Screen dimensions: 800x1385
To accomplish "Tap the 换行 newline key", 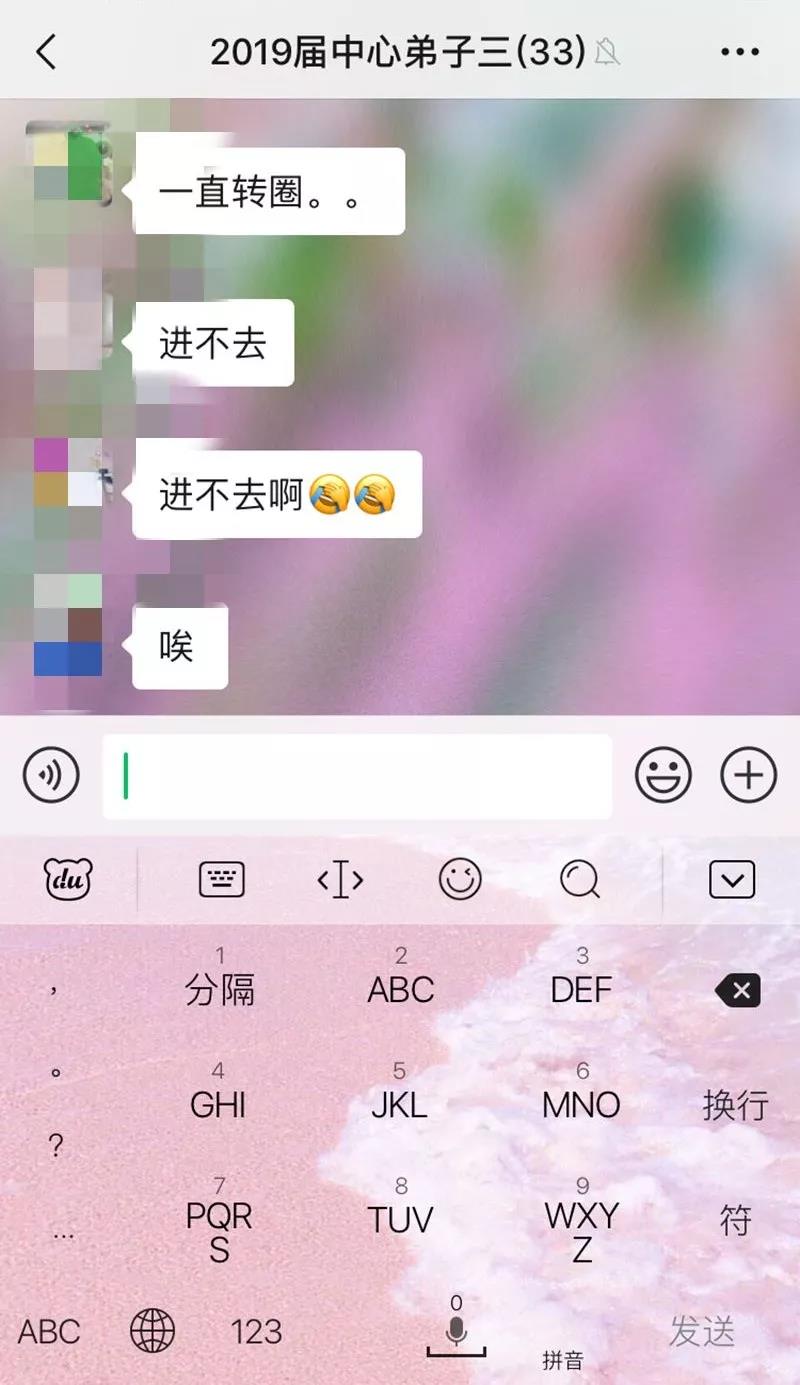I will (x=737, y=1105).
